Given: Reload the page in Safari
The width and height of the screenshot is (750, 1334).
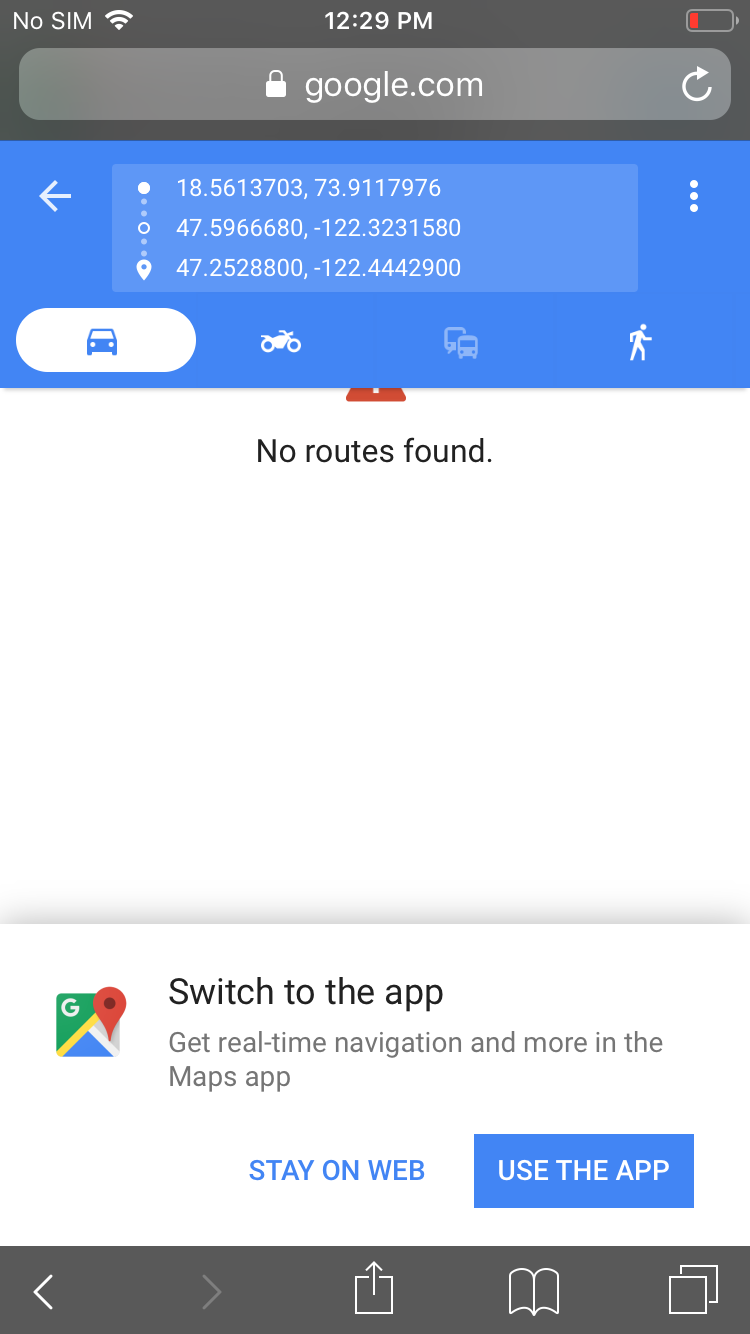Looking at the screenshot, I should [x=696, y=86].
